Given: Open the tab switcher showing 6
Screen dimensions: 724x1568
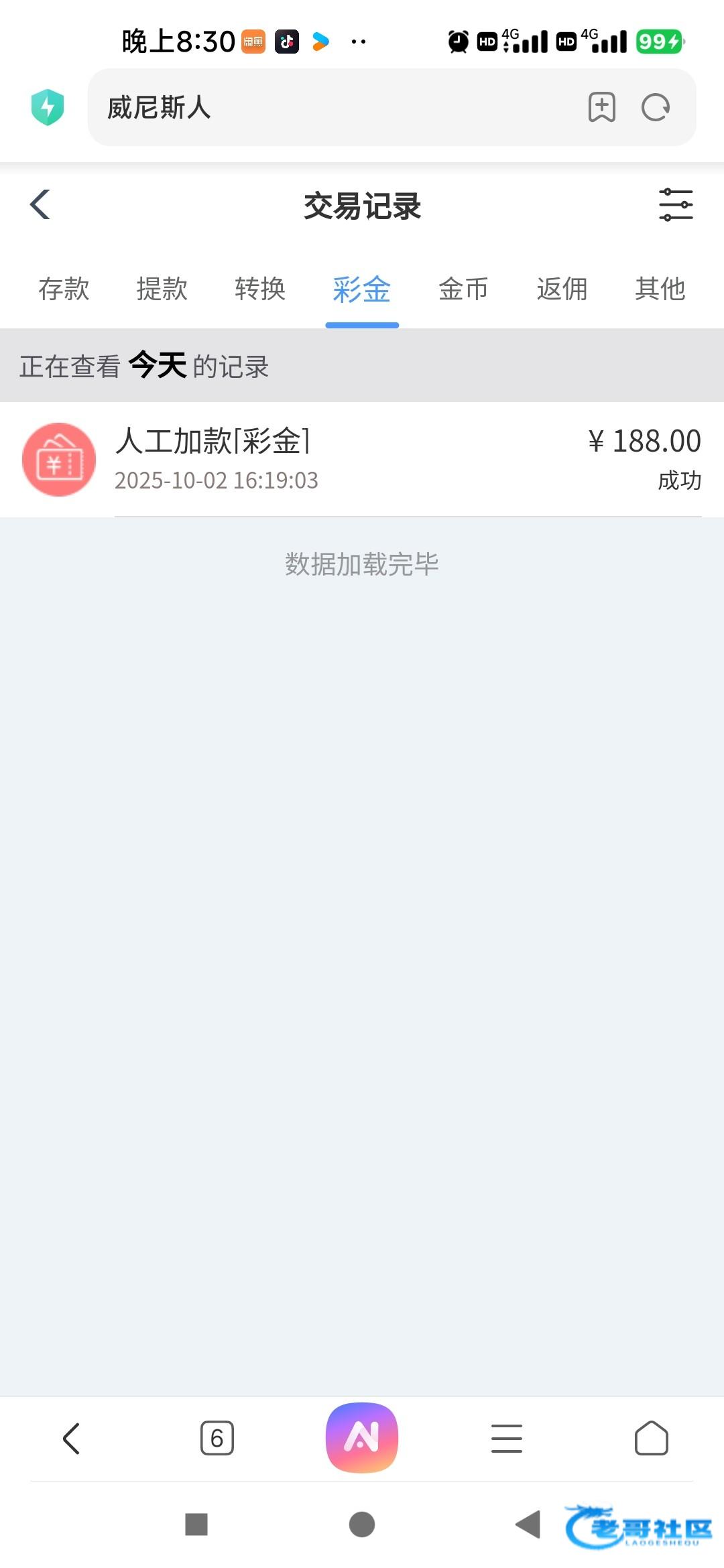Looking at the screenshot, I should tap(217, 1438).
